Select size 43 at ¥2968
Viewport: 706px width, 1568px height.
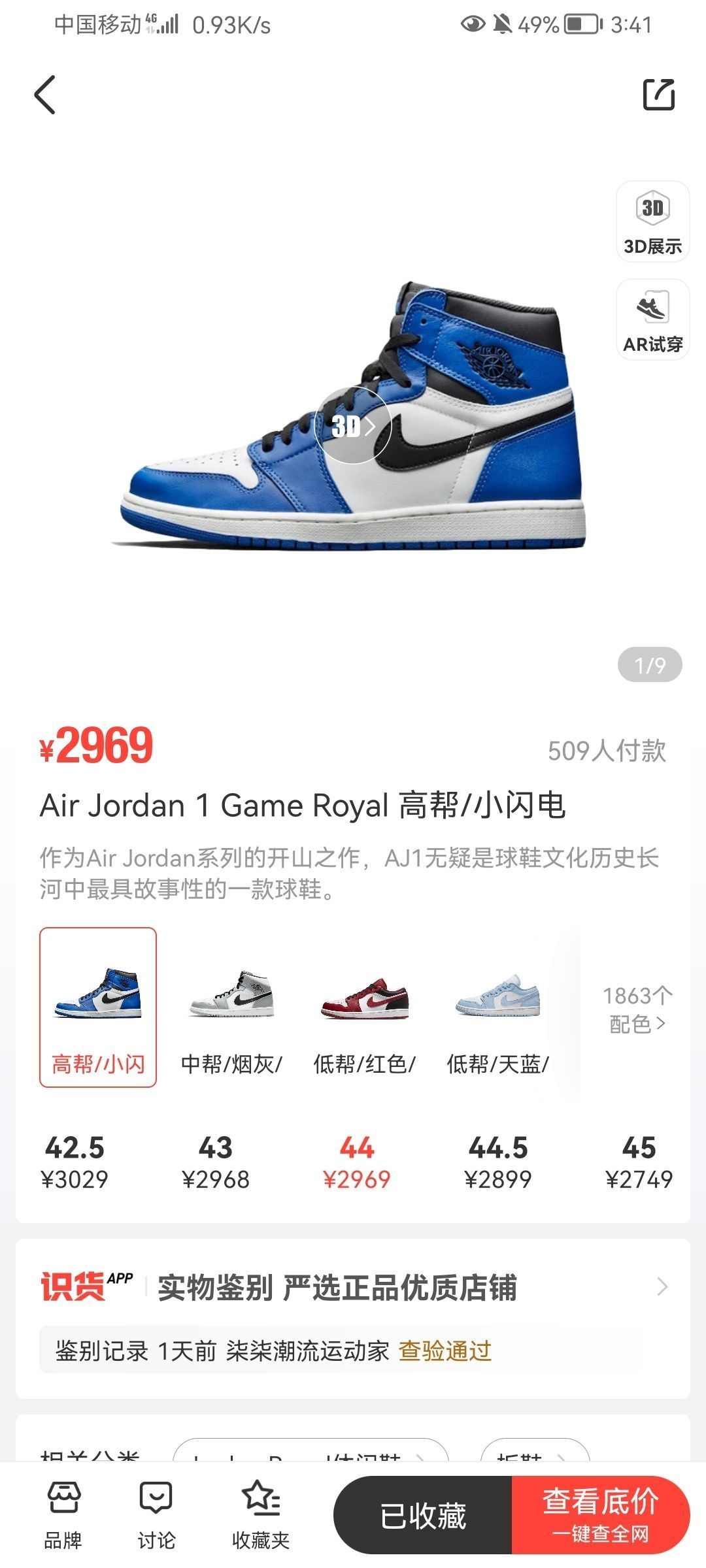(216, 1163)
